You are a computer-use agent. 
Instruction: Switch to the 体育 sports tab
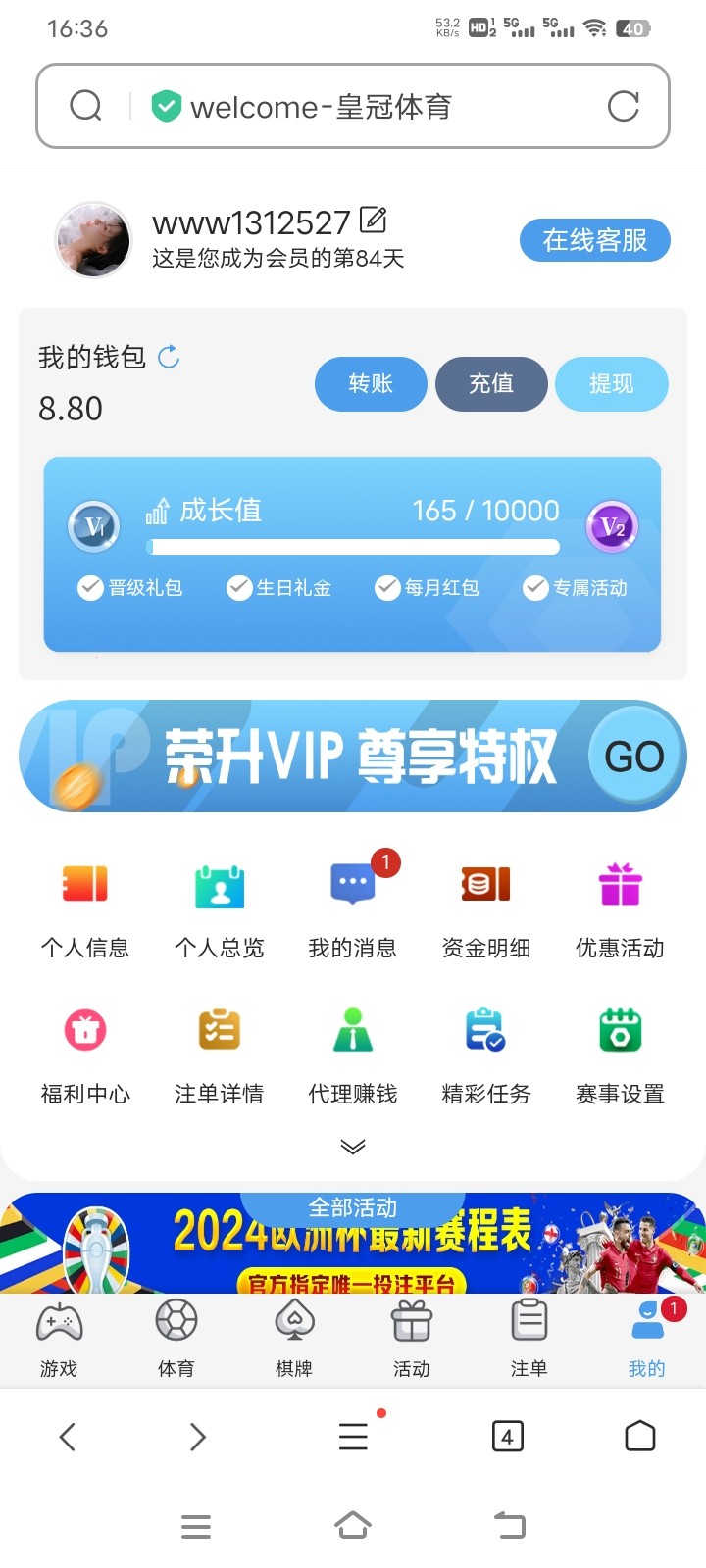click(176, 1338)
